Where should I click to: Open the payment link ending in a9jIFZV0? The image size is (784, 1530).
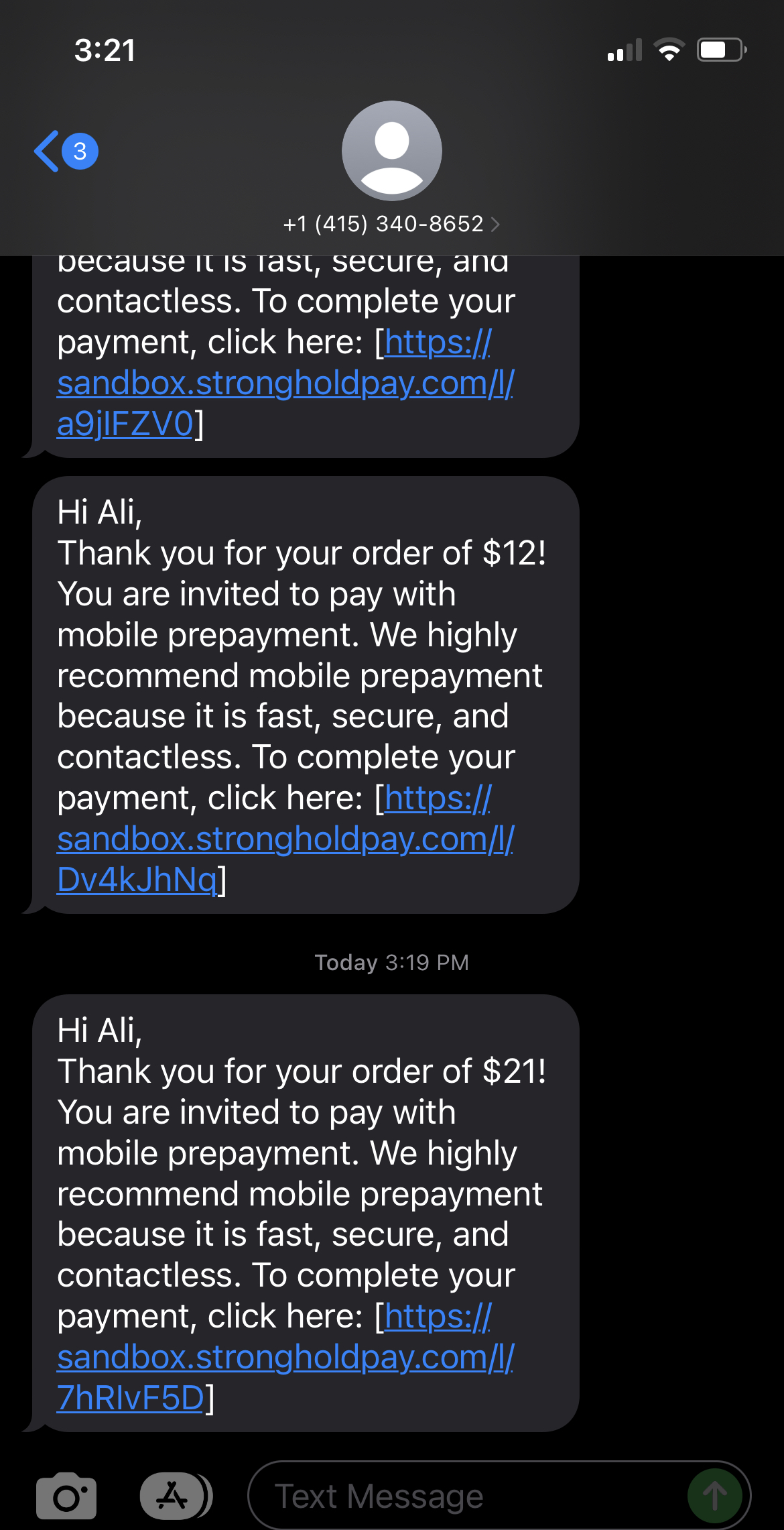point(285,384)
